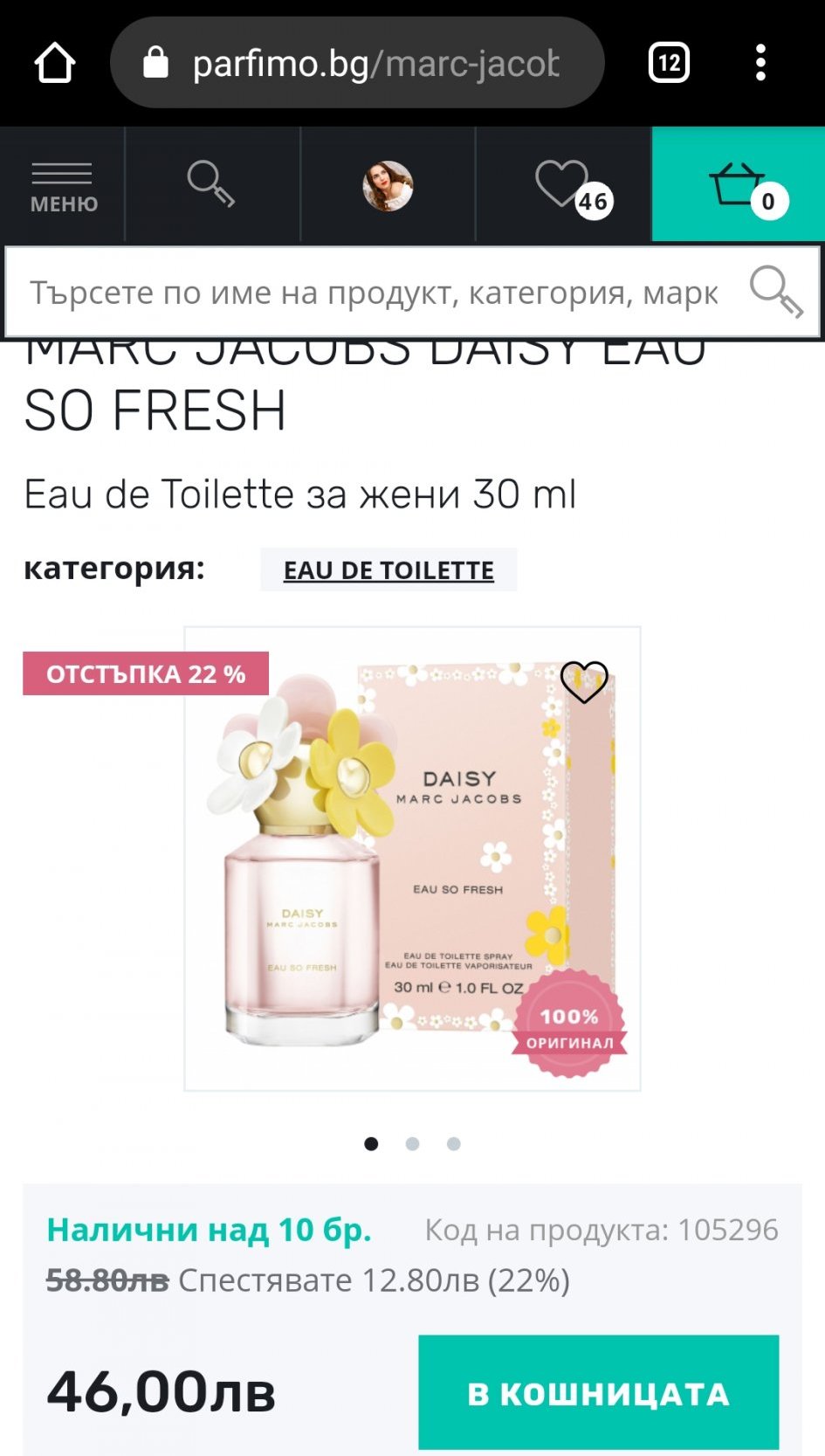Open the search magnifier in toolbar

[x=211, y=183]
